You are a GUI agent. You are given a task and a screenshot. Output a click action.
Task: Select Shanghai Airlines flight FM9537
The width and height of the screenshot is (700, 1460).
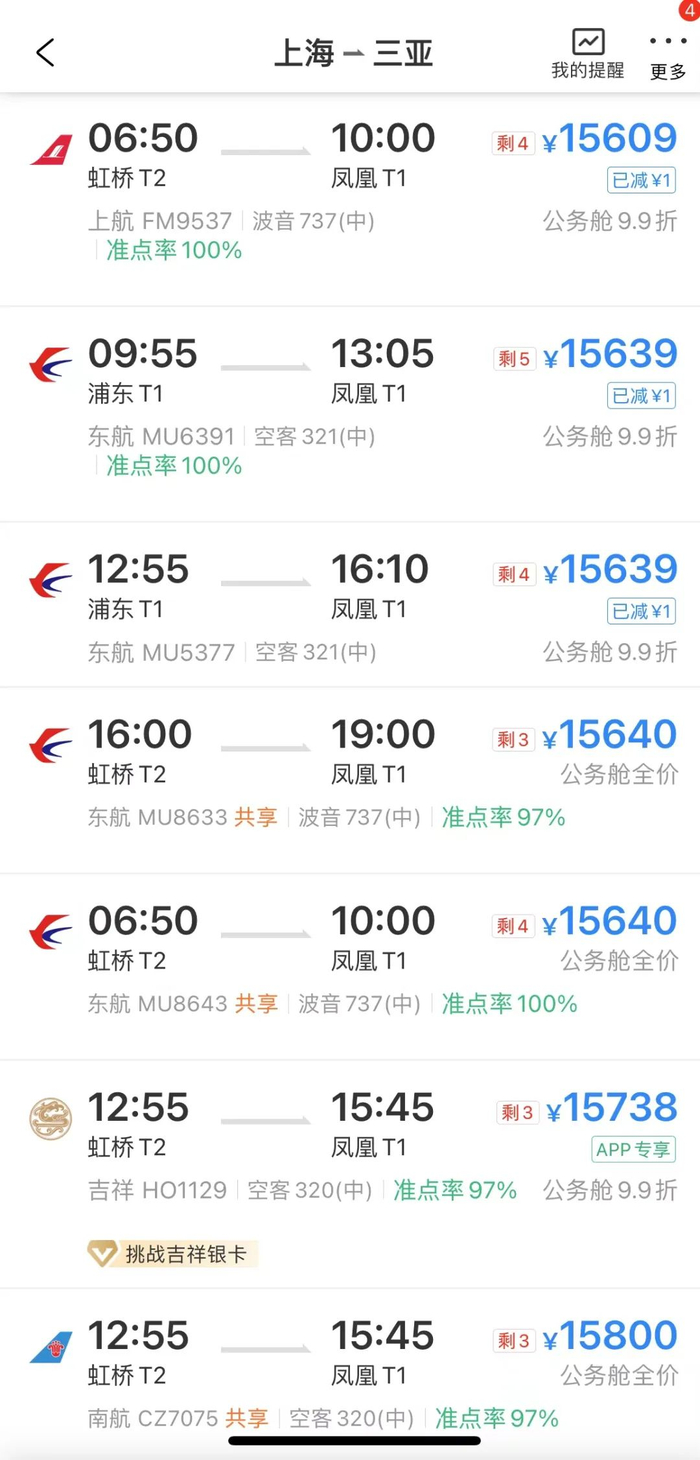(350, 199)
